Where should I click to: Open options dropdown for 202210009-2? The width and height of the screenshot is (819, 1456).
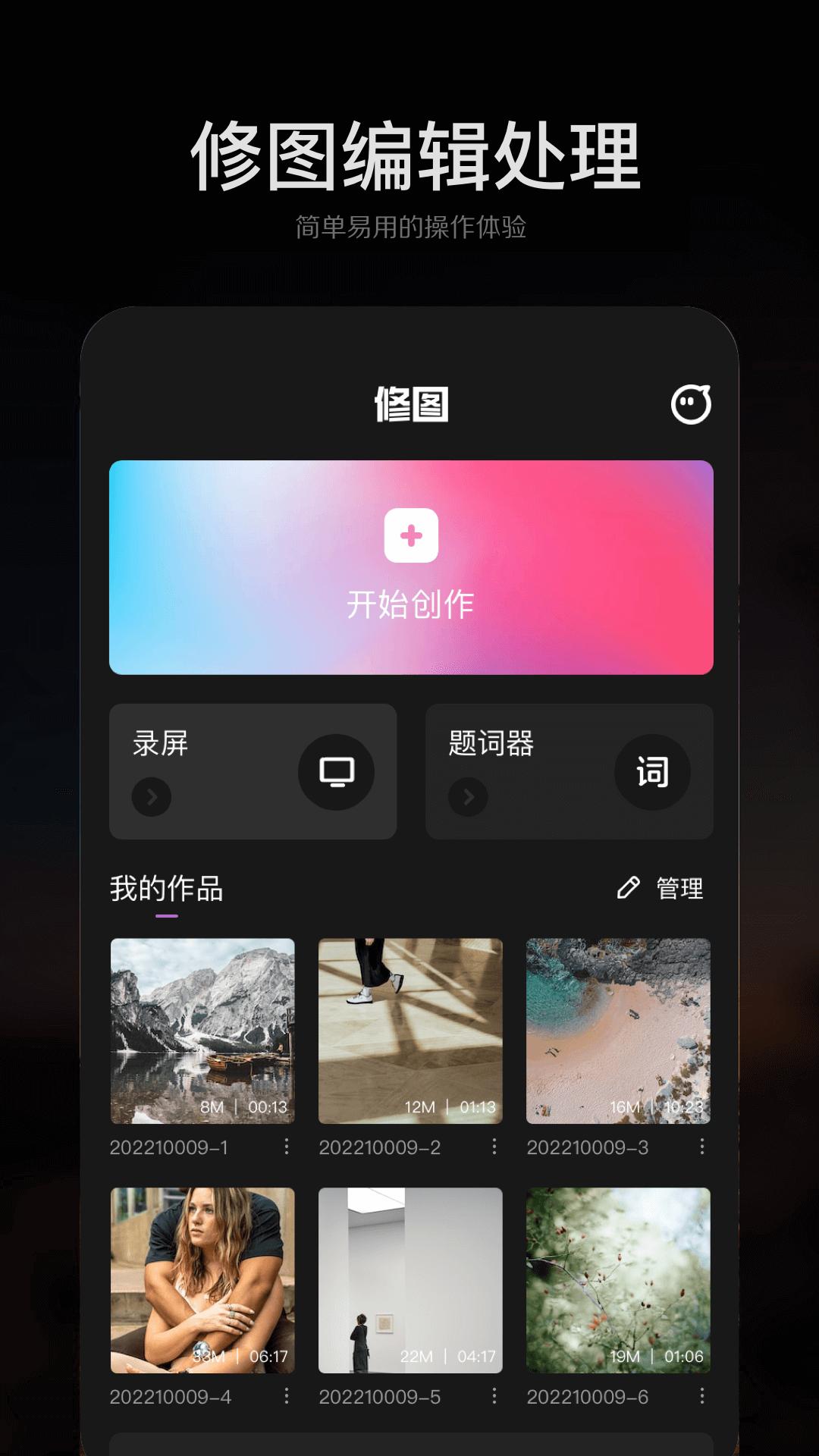point(496,1147)
